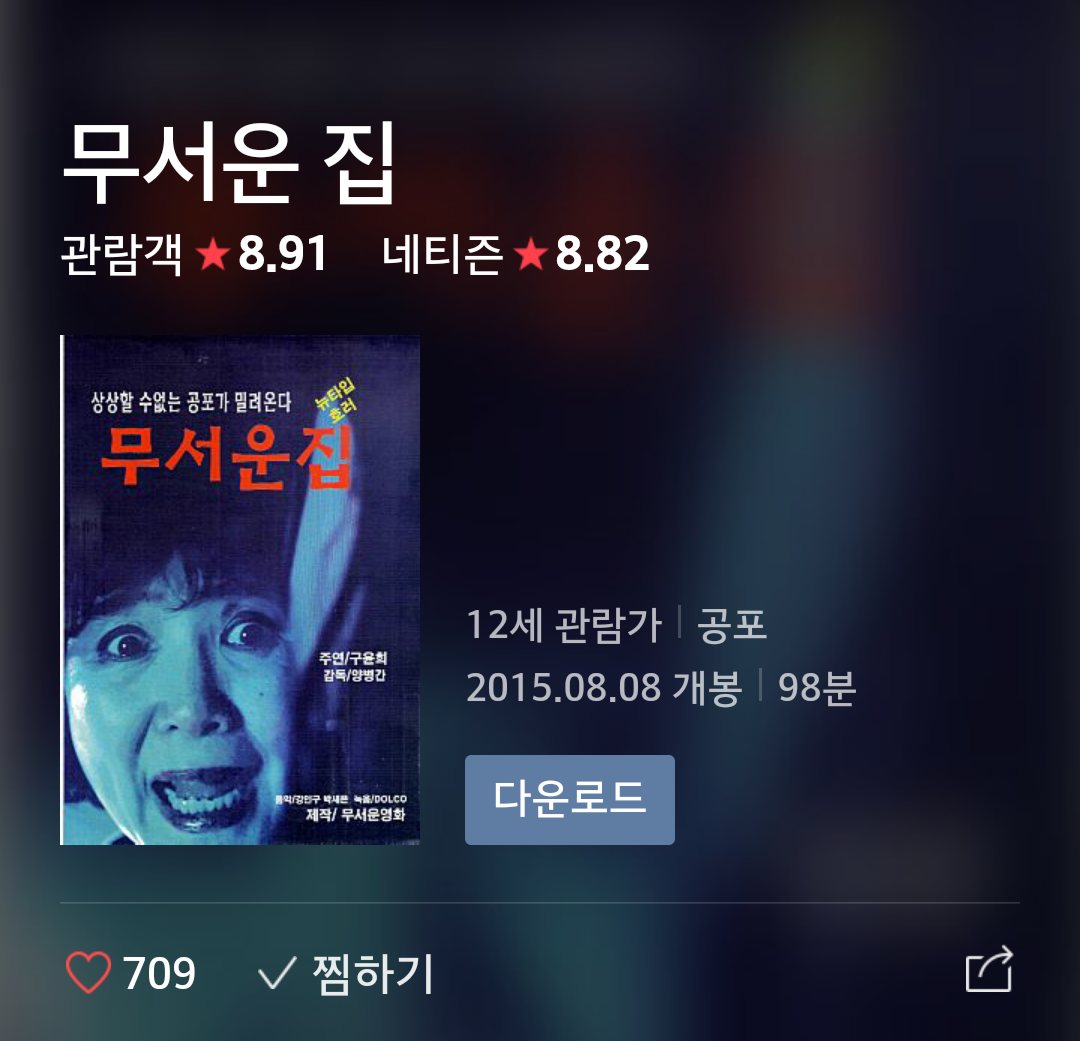1080x1041 pixels.
Task: Like the movie with the heart icon
Action: point(88,972)
